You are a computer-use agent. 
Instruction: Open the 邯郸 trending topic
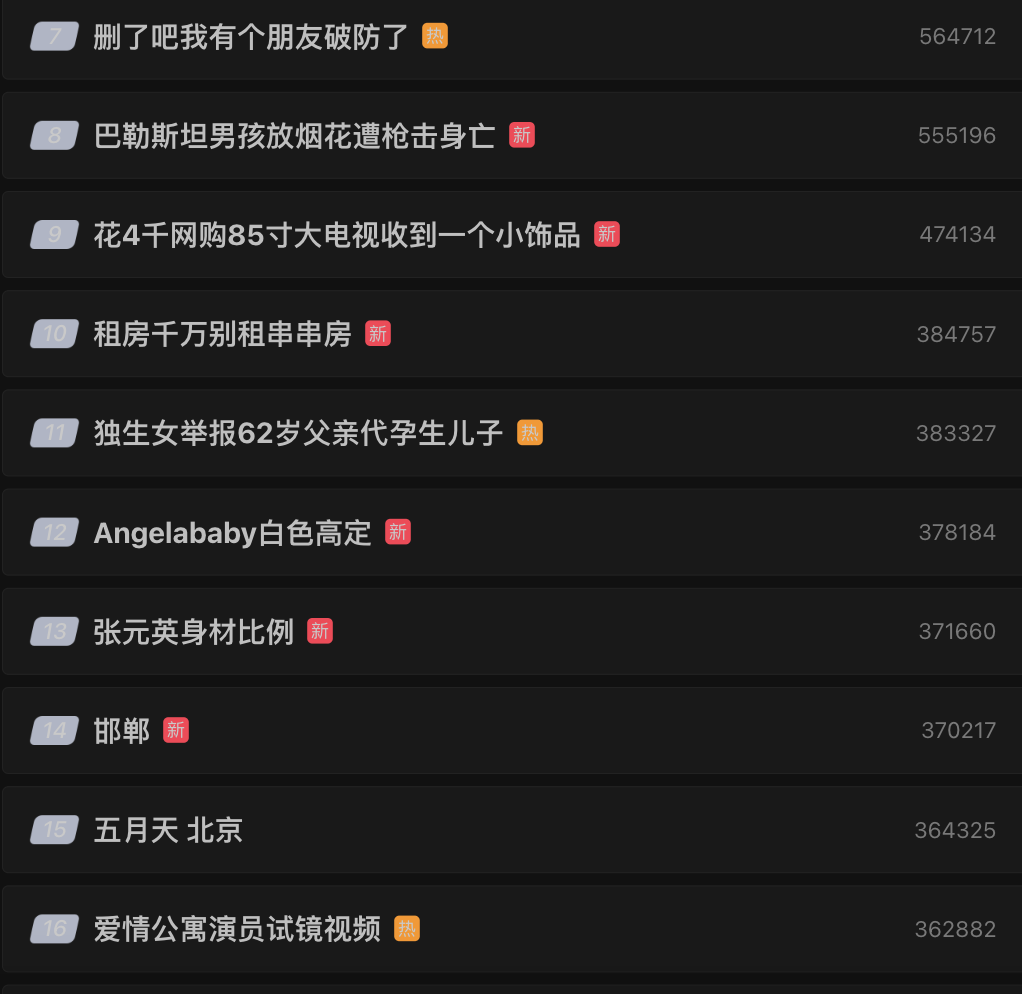click(122, 731)
